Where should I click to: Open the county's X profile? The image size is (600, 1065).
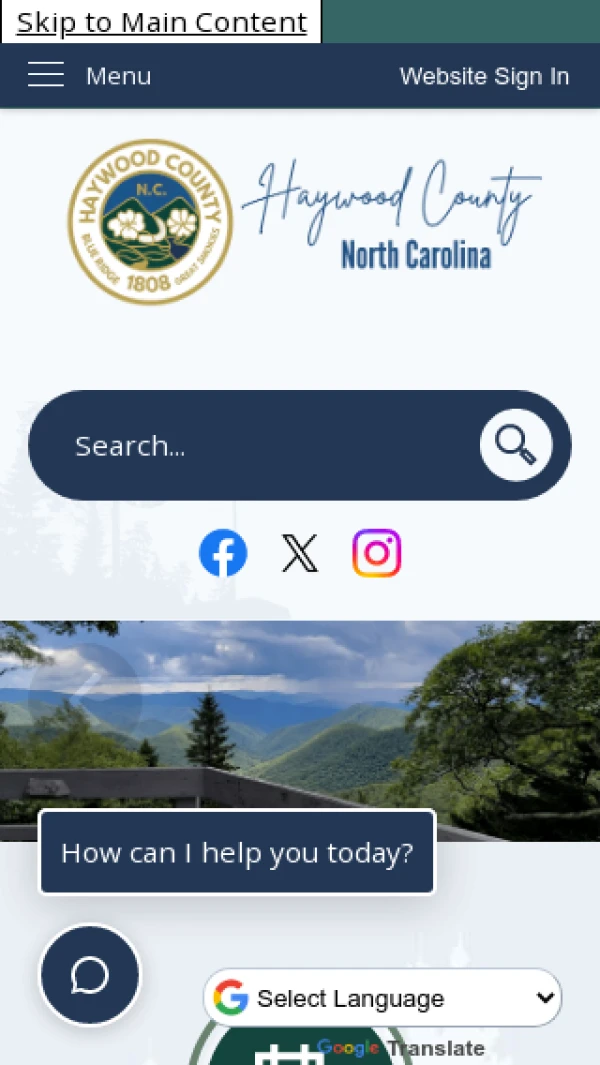300,553
